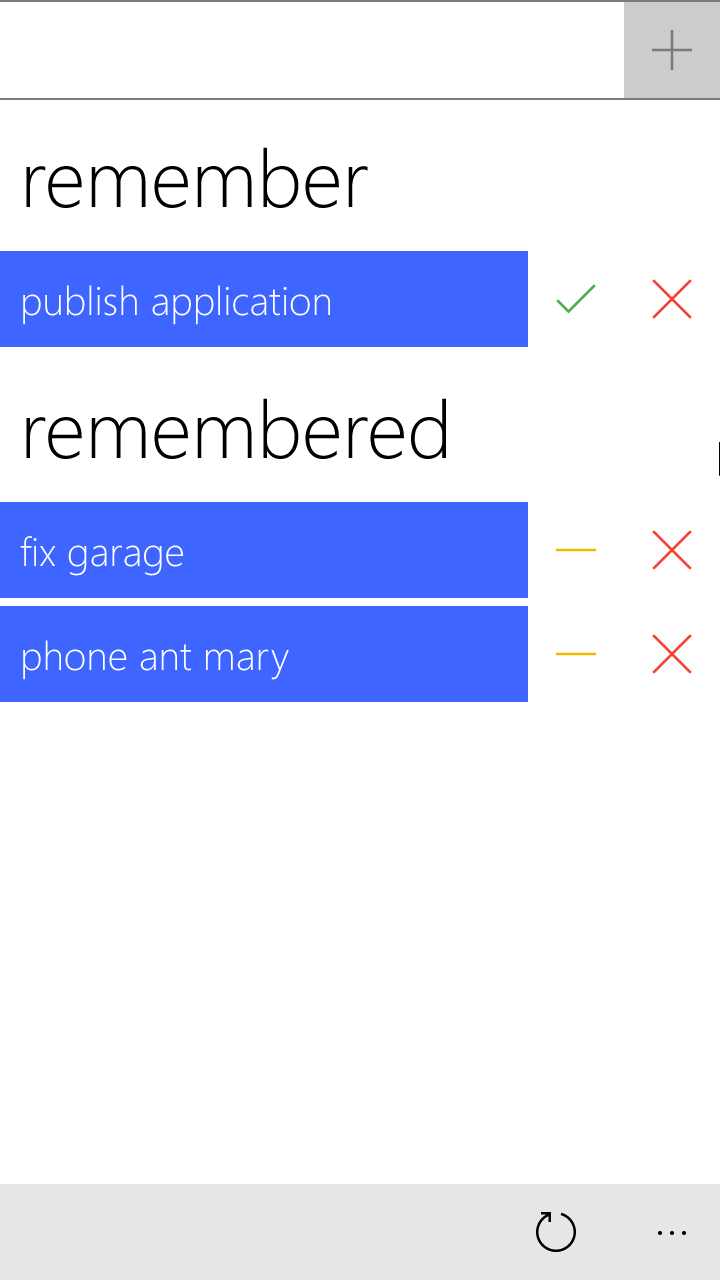Screen dimensions: 720x1280
Task: Tap the plus button to add item
Action: [x=672, y=50]
